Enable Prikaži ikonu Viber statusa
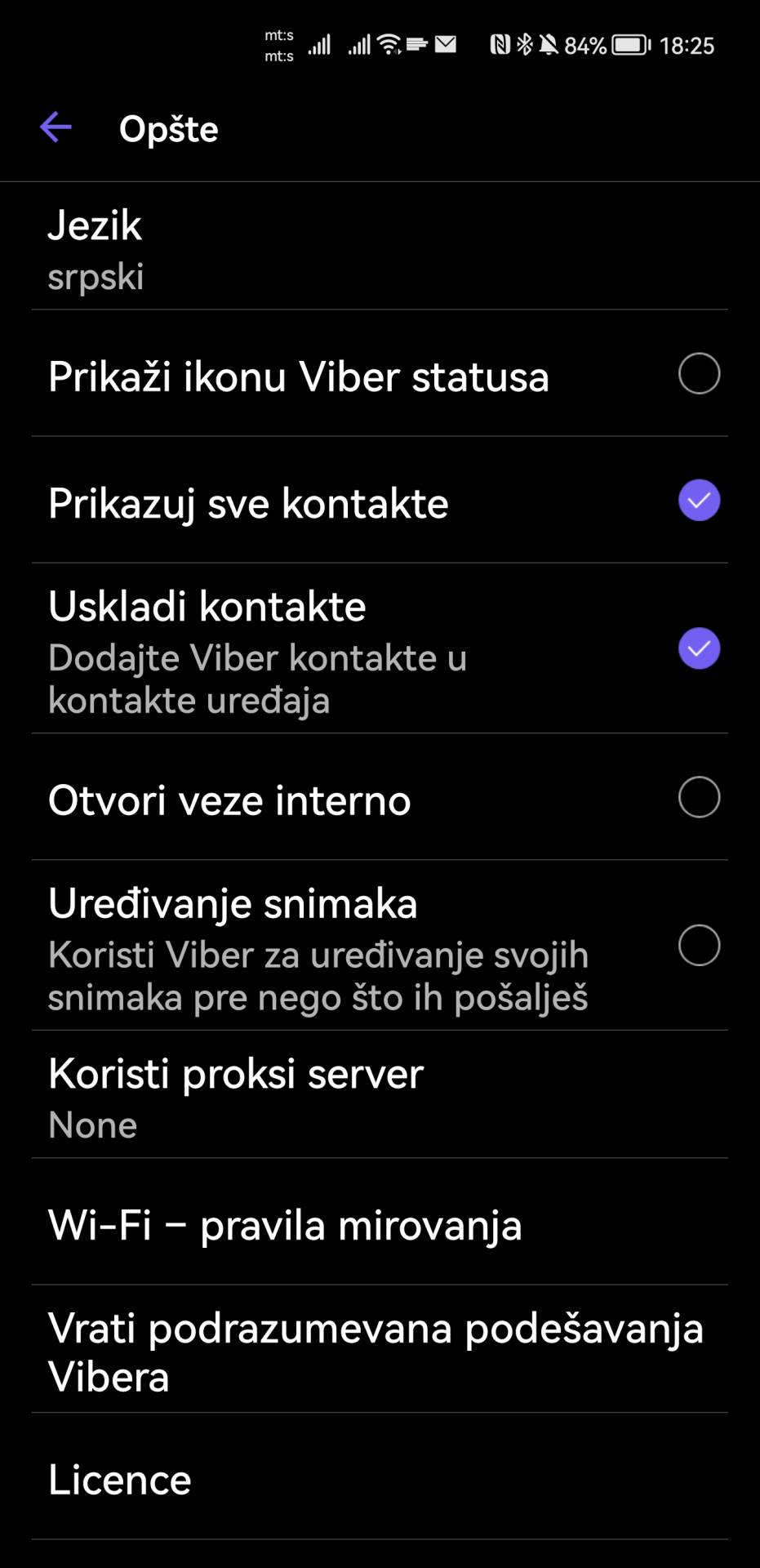This screenshot has height=1568, width=760. coord(699,374)
